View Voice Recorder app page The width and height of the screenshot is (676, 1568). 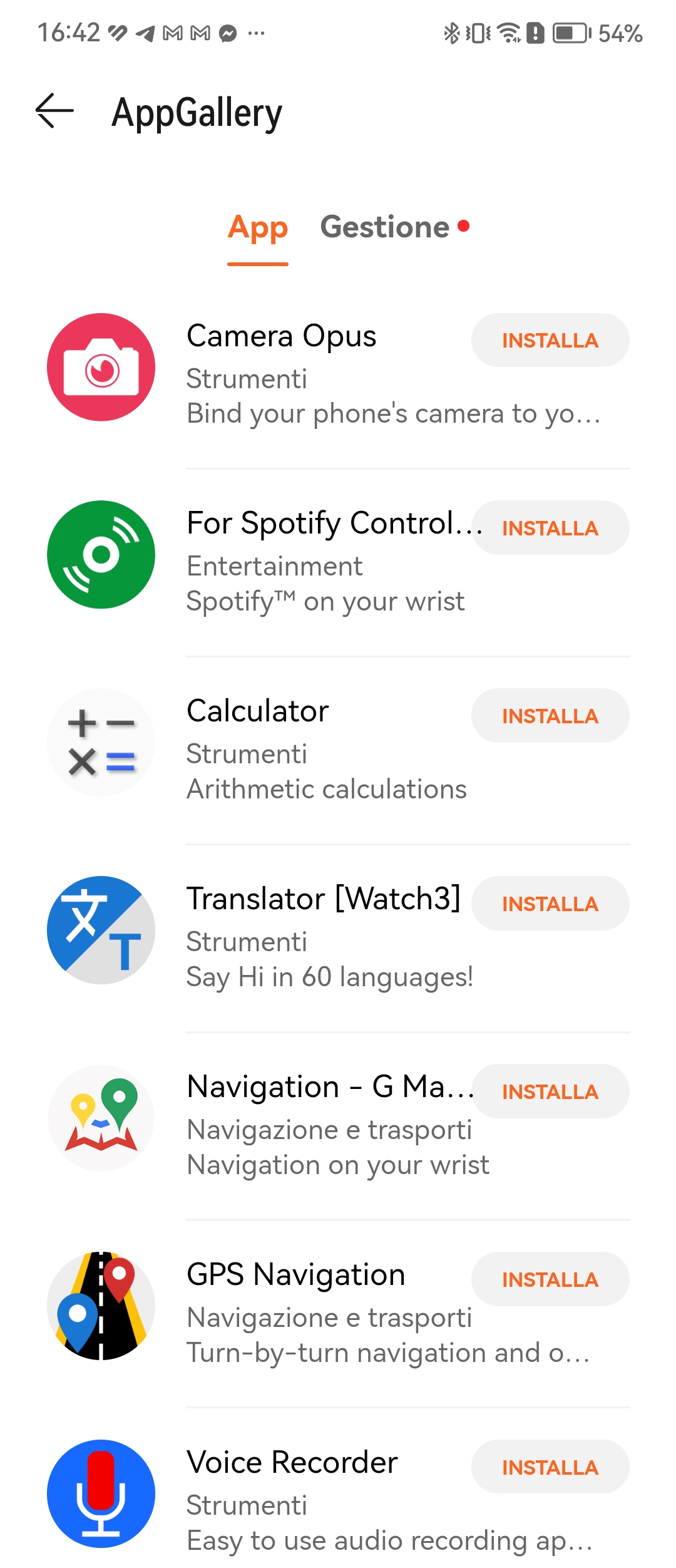point(292,1463)
